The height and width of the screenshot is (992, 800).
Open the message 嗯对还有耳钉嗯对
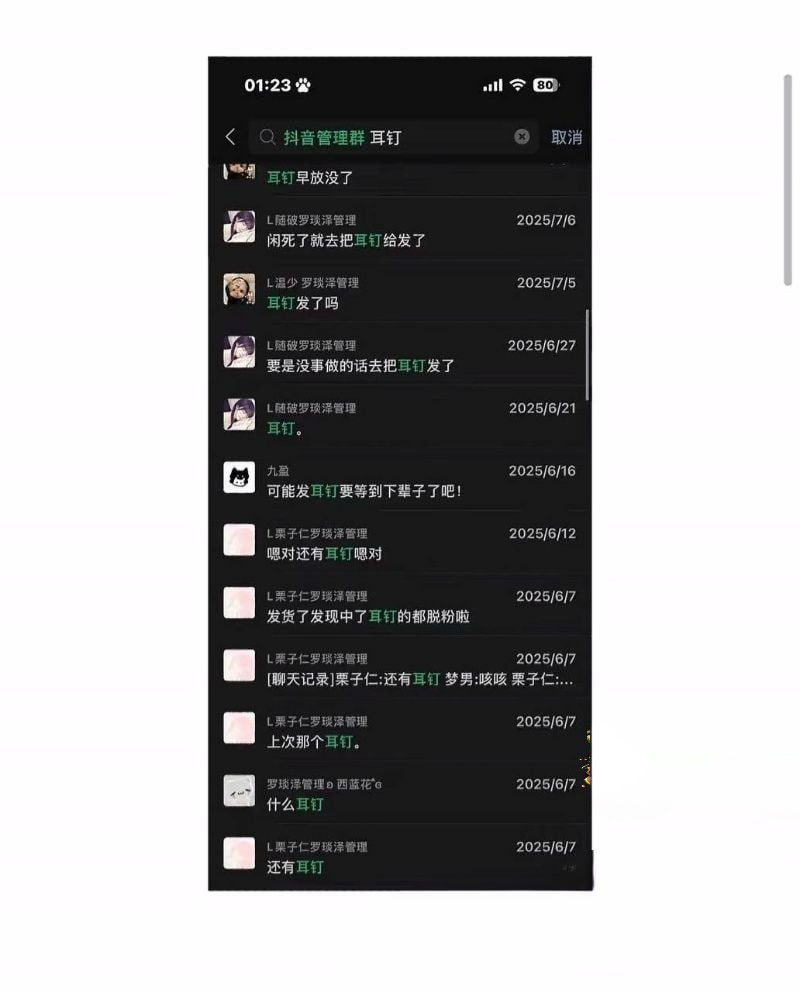pyautogui.click(x=400, y=544)
